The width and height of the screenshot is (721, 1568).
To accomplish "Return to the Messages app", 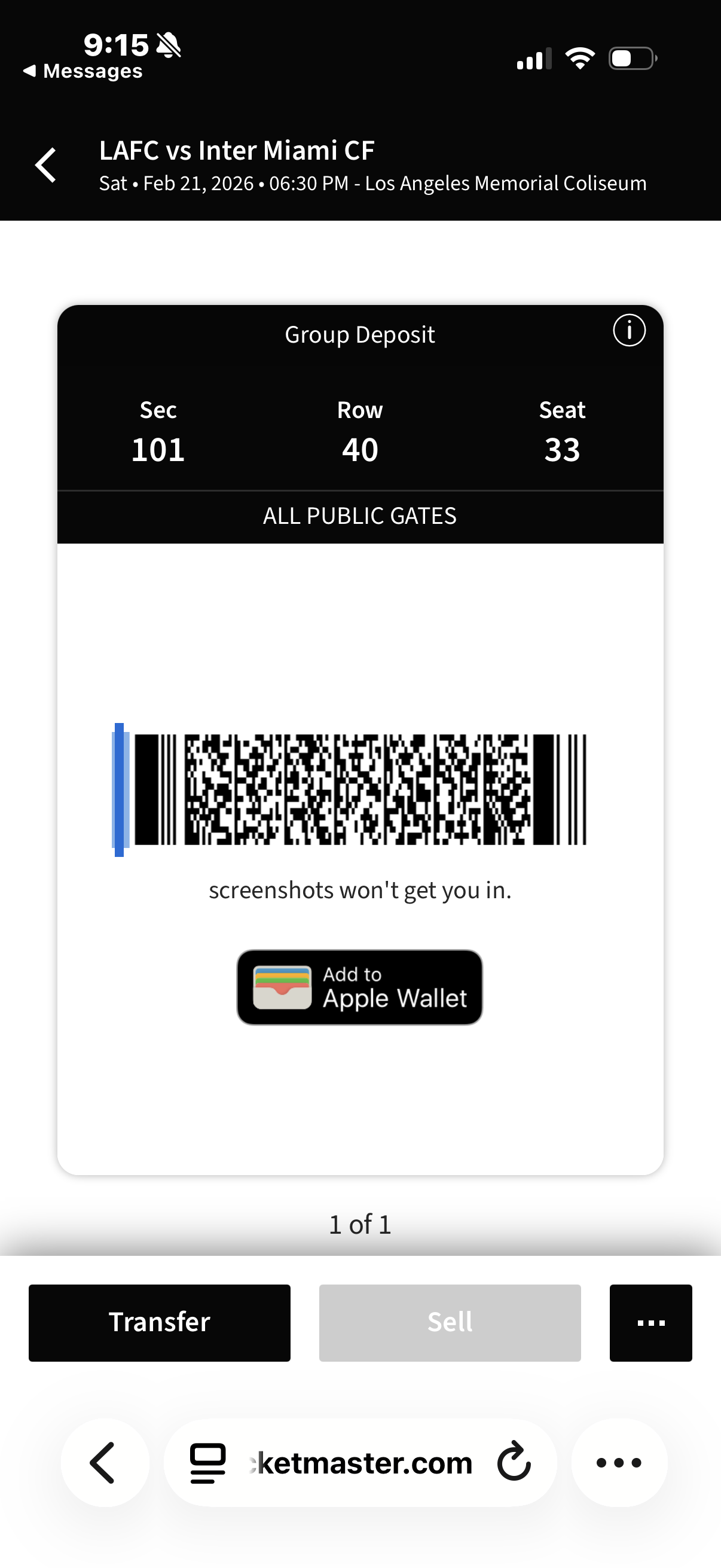I will click(83, 71).
